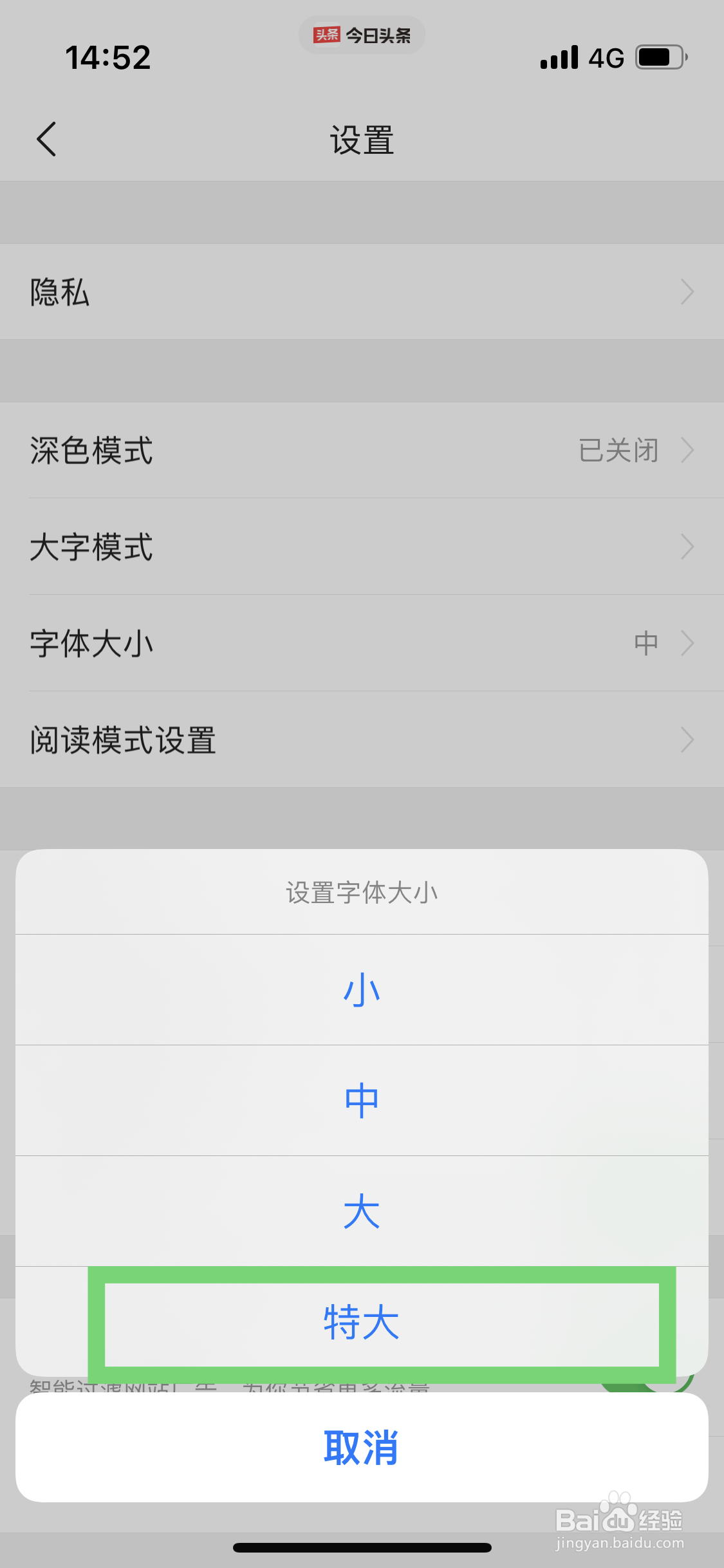Tap the home indicator bar at bottom
The width and height of the screenshot is (724, 1568).
(362, 1547)
